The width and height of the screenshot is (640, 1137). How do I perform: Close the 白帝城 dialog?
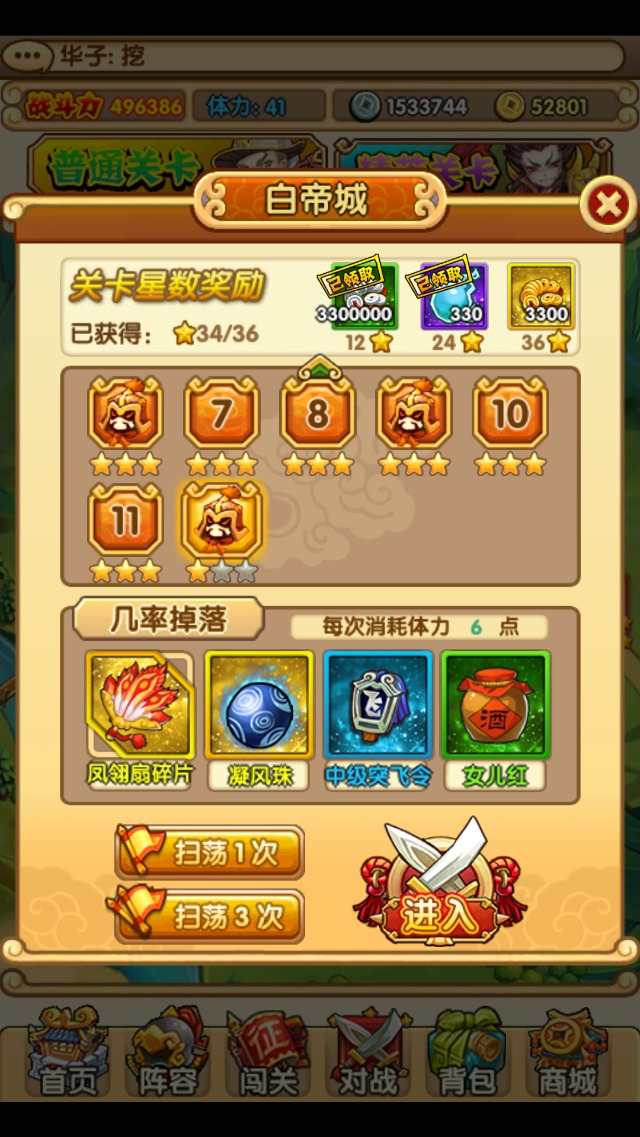point(608,205)
